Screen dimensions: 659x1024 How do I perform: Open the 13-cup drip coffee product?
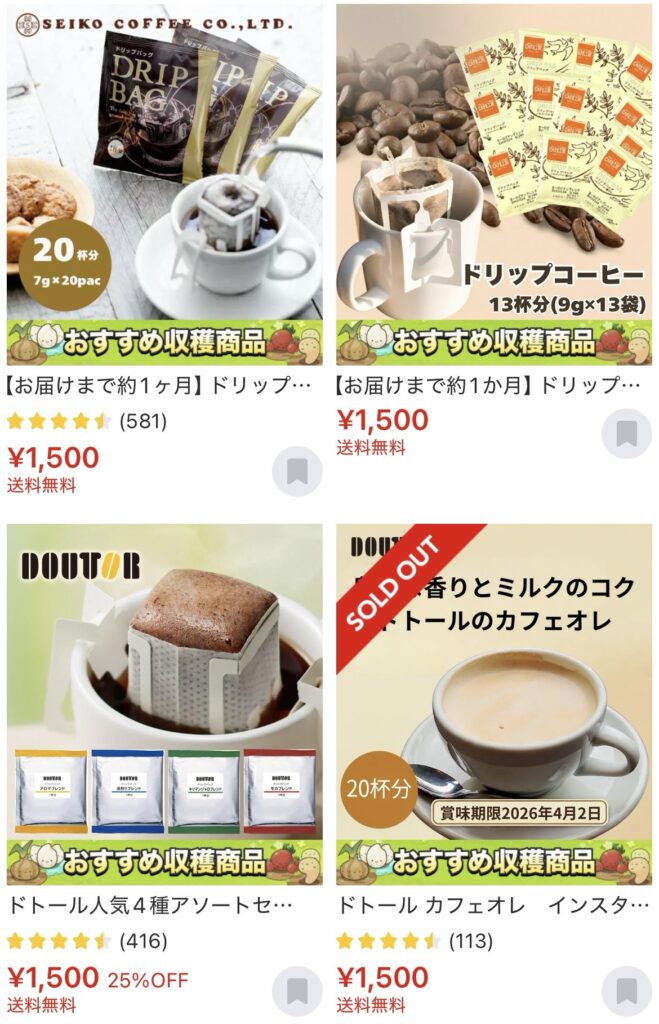[493, 180]
